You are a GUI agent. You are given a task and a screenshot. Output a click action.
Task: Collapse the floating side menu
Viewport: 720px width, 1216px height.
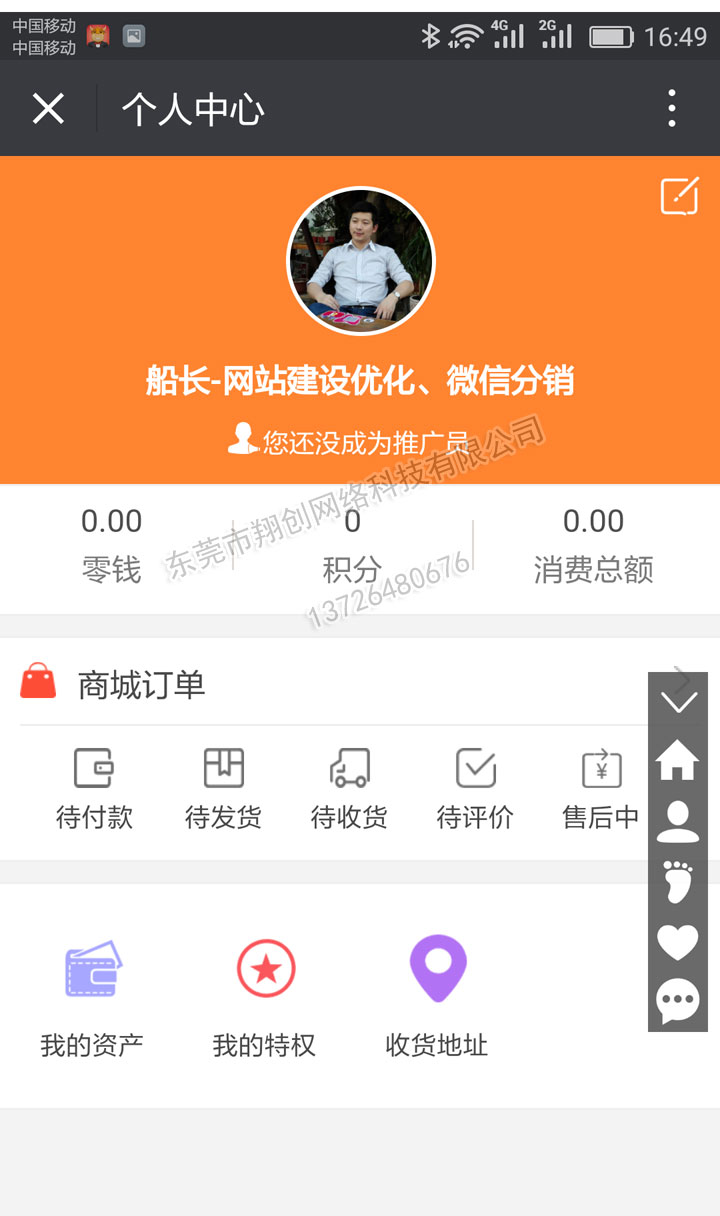[678, 702]
